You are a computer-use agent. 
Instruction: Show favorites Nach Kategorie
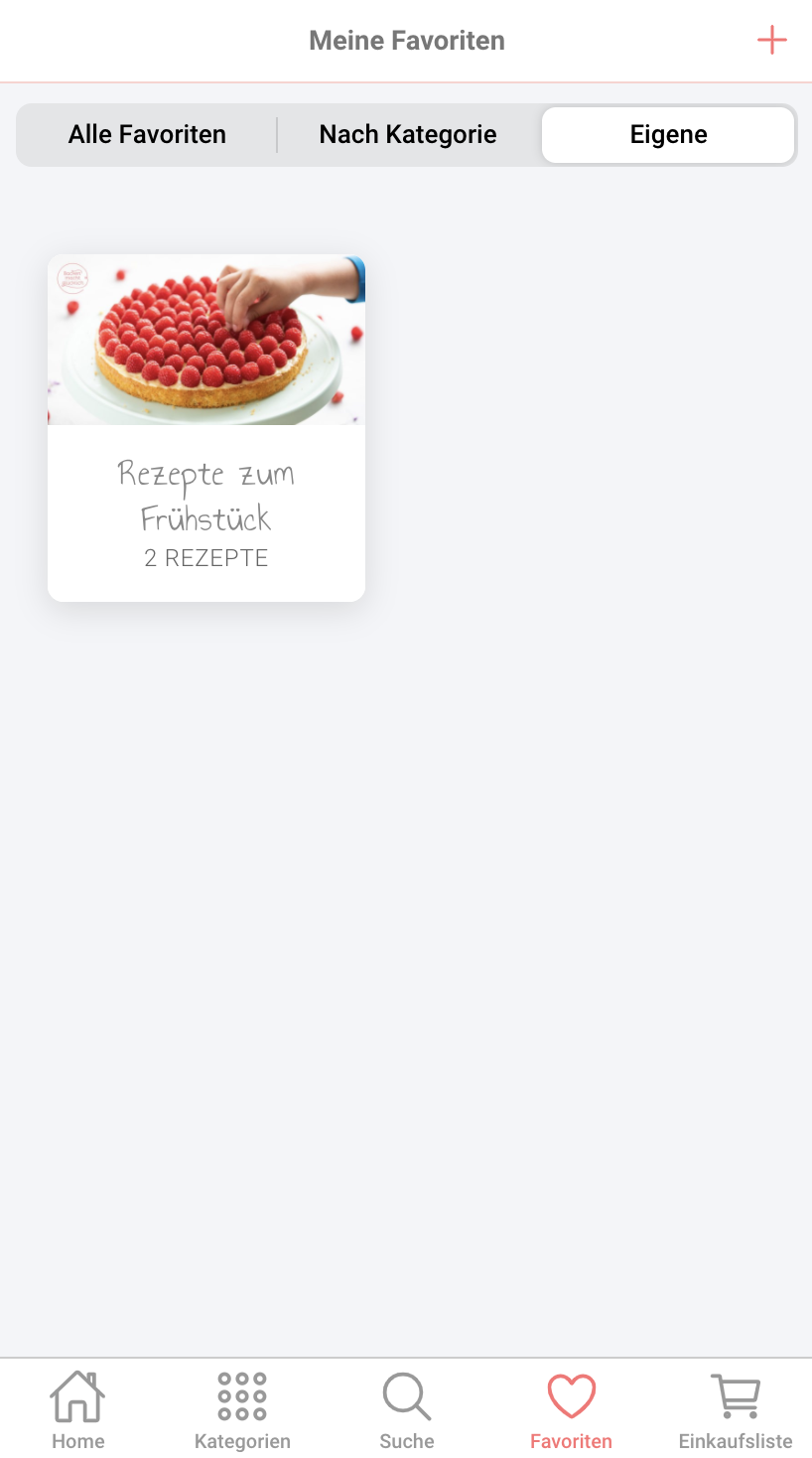408,135
